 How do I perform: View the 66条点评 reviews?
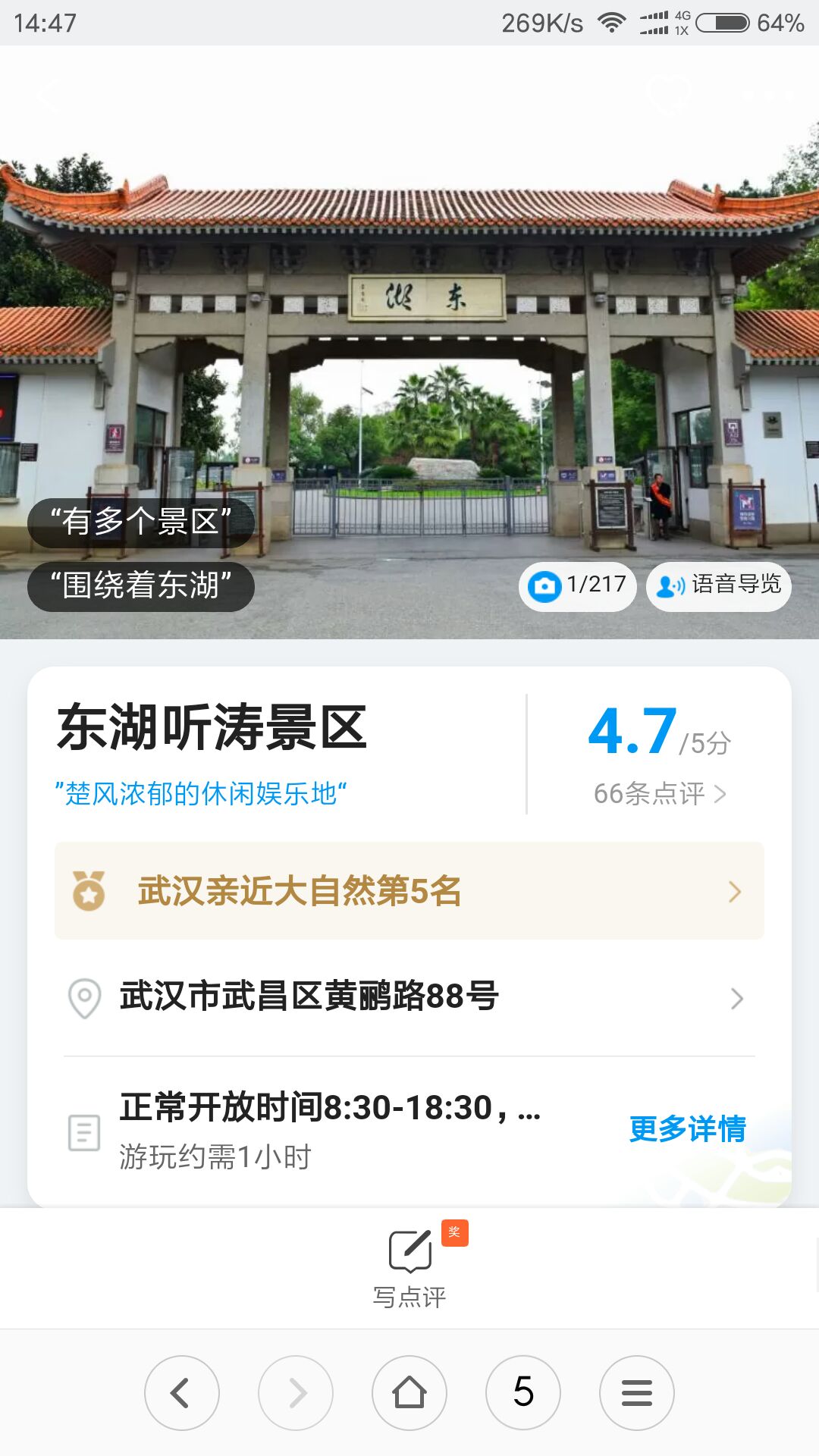660,793
